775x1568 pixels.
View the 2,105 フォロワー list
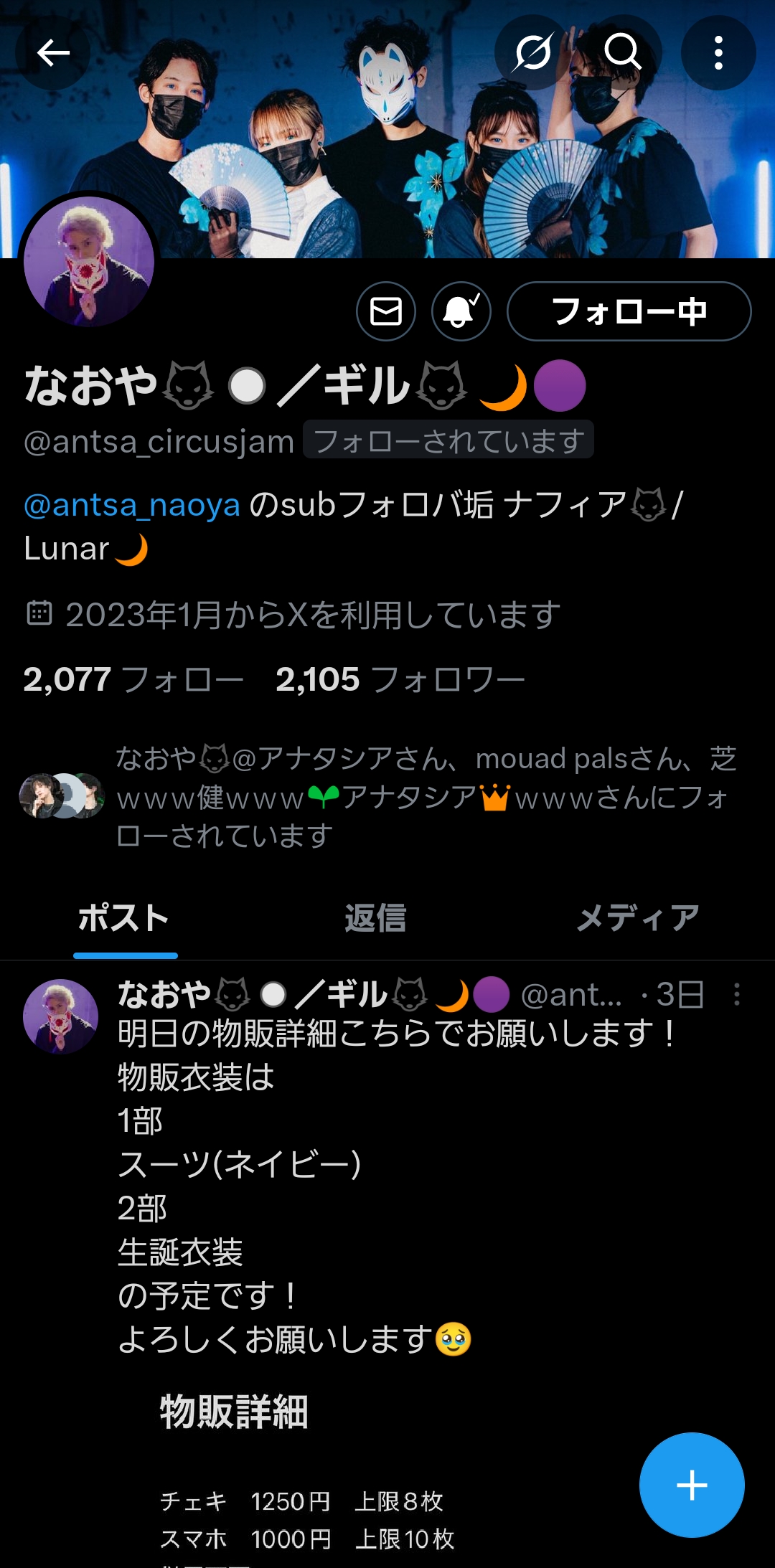click(400, 679)
